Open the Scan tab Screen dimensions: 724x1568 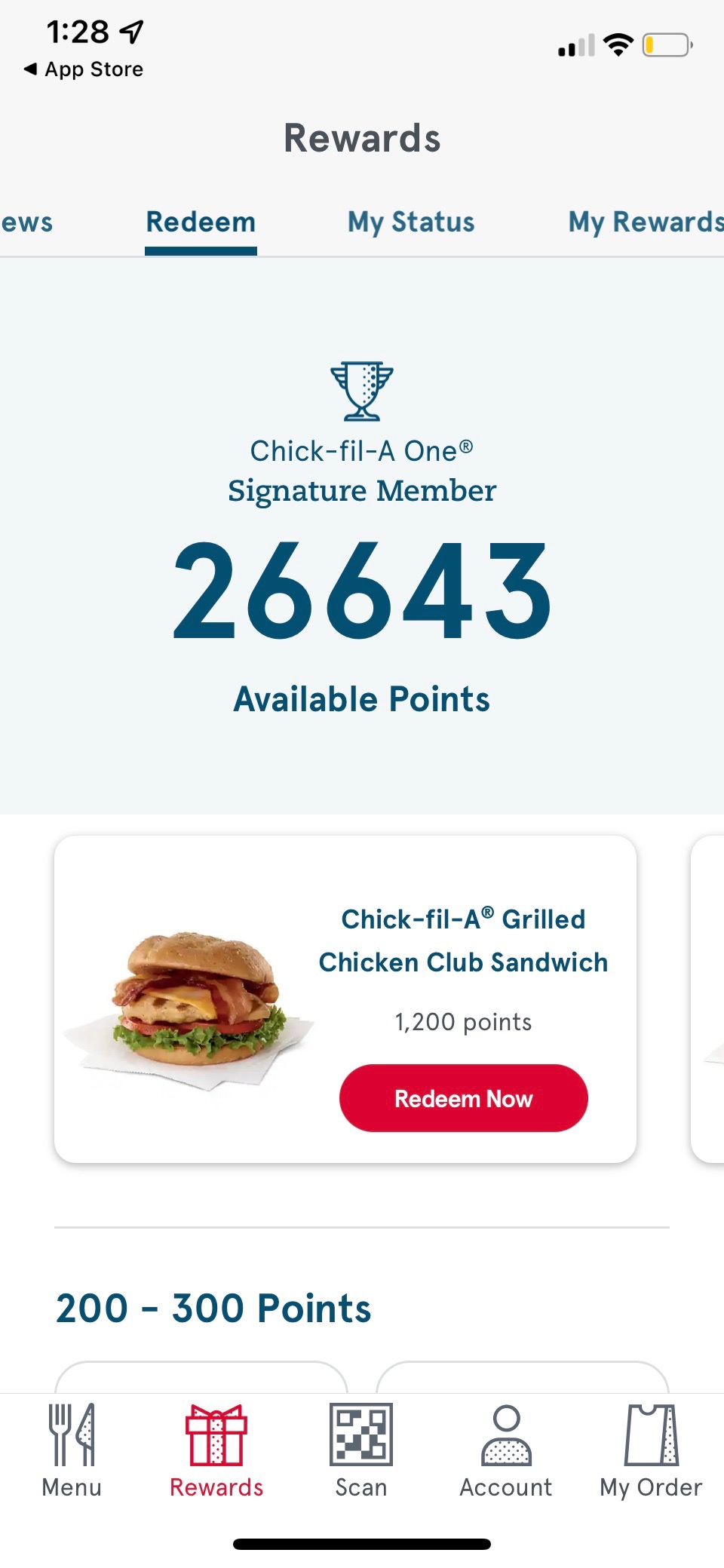coord(361,1450)
